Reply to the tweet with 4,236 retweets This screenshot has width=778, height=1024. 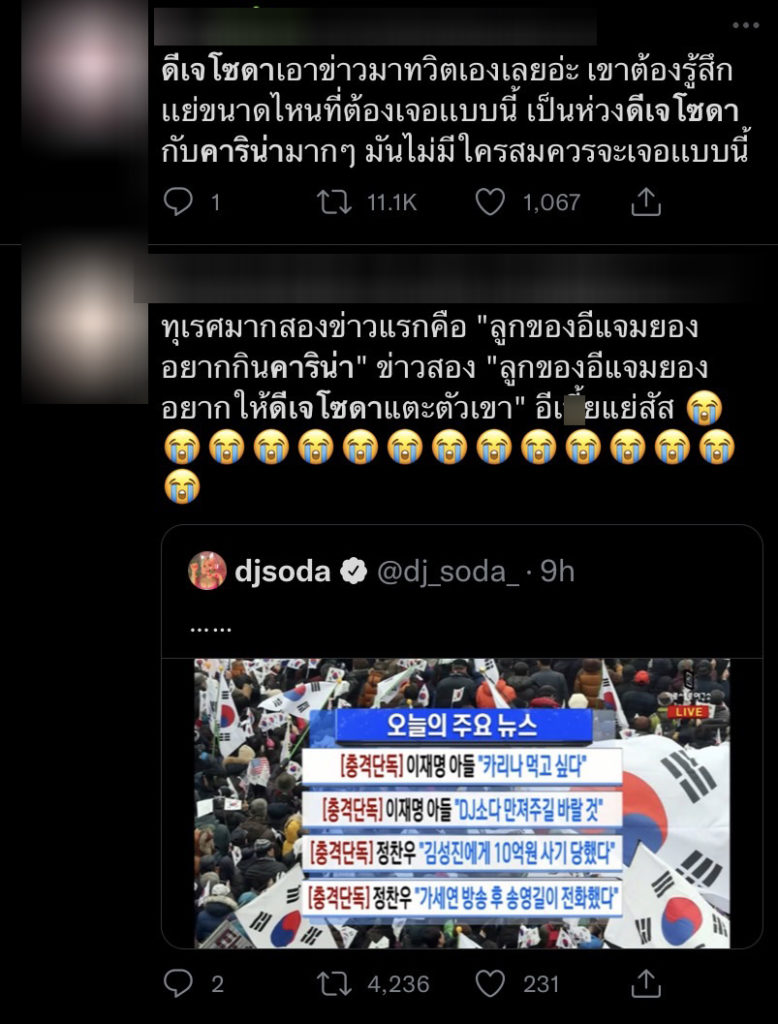tap(178, 984)
